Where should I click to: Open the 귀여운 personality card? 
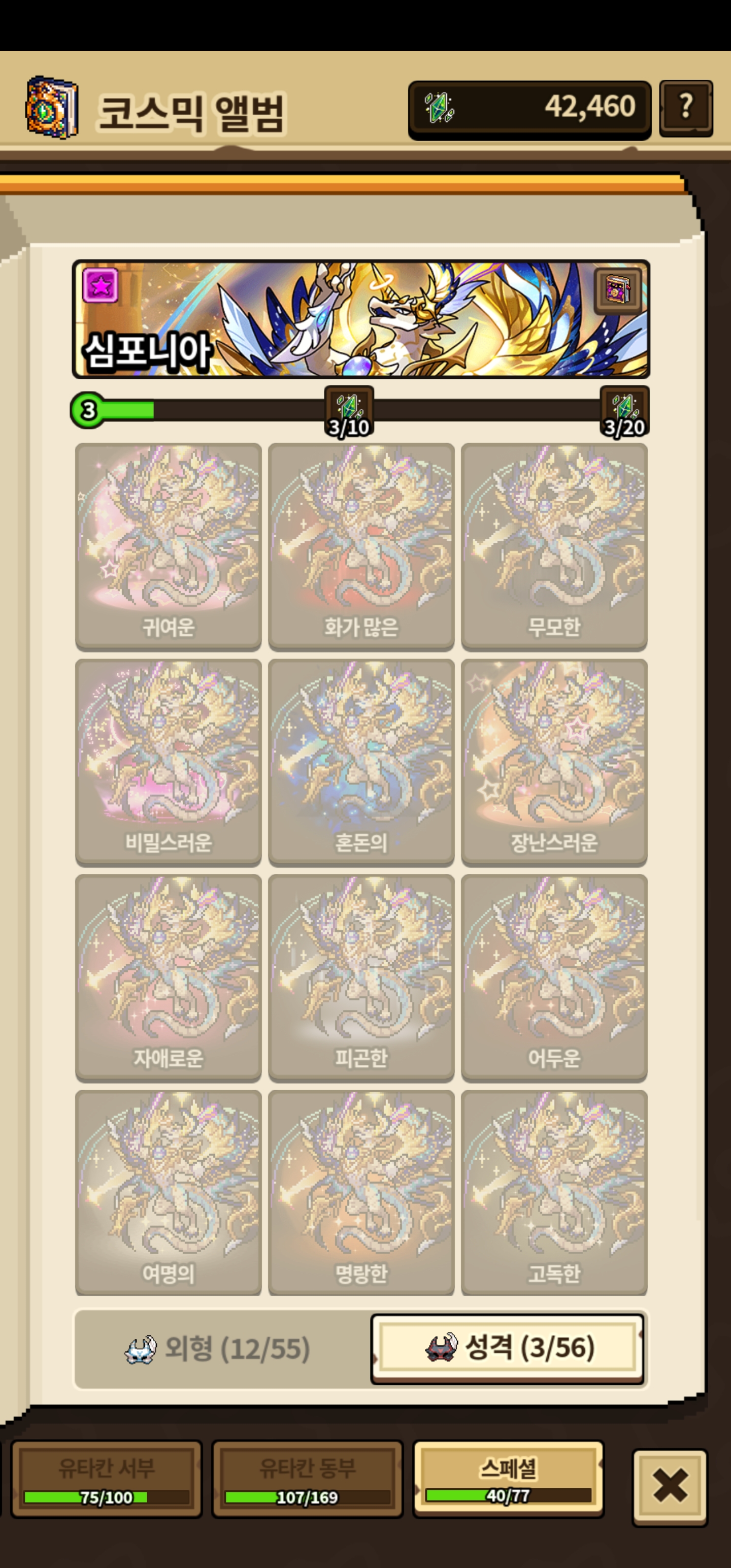pyautogui.click(x=169, y=545)
